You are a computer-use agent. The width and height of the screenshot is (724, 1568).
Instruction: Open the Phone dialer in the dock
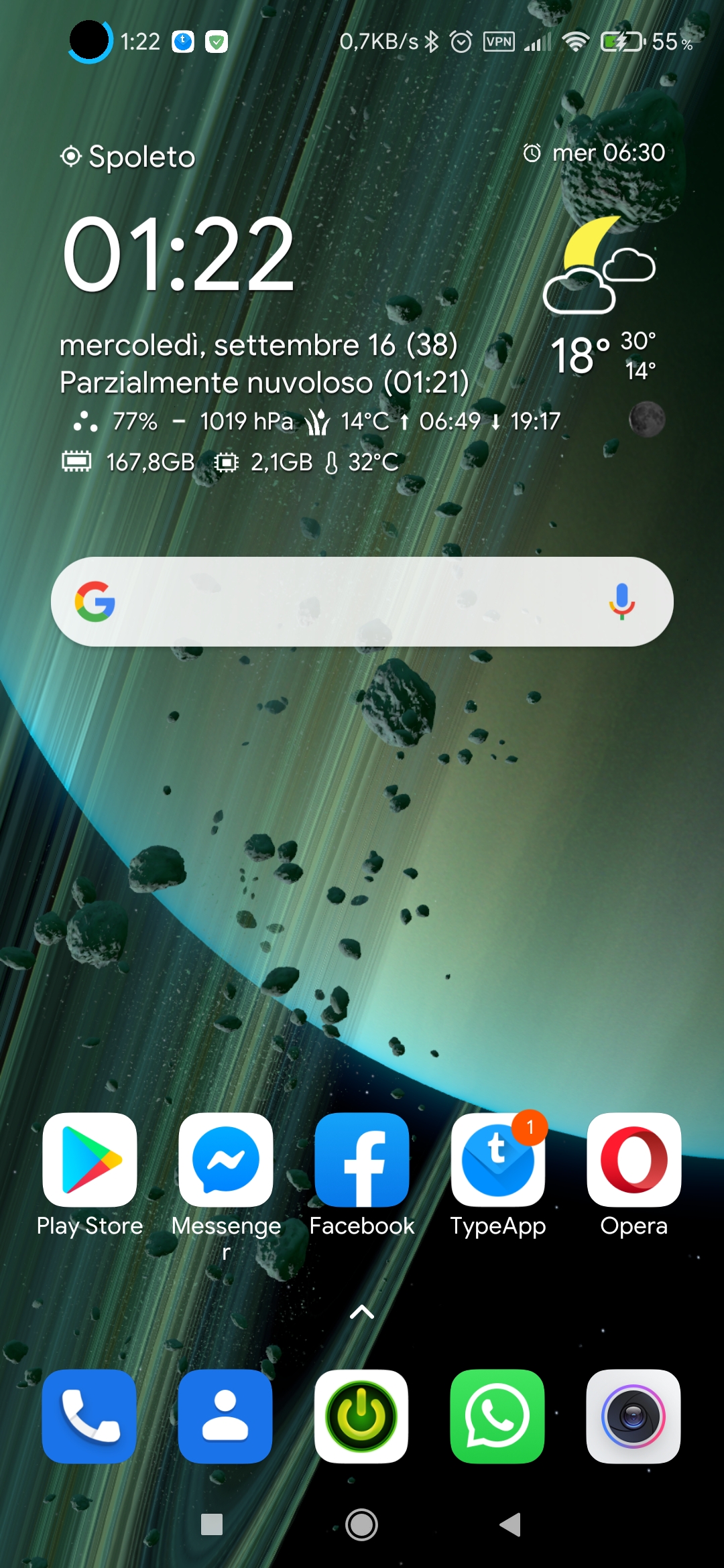pos(89,1416)
